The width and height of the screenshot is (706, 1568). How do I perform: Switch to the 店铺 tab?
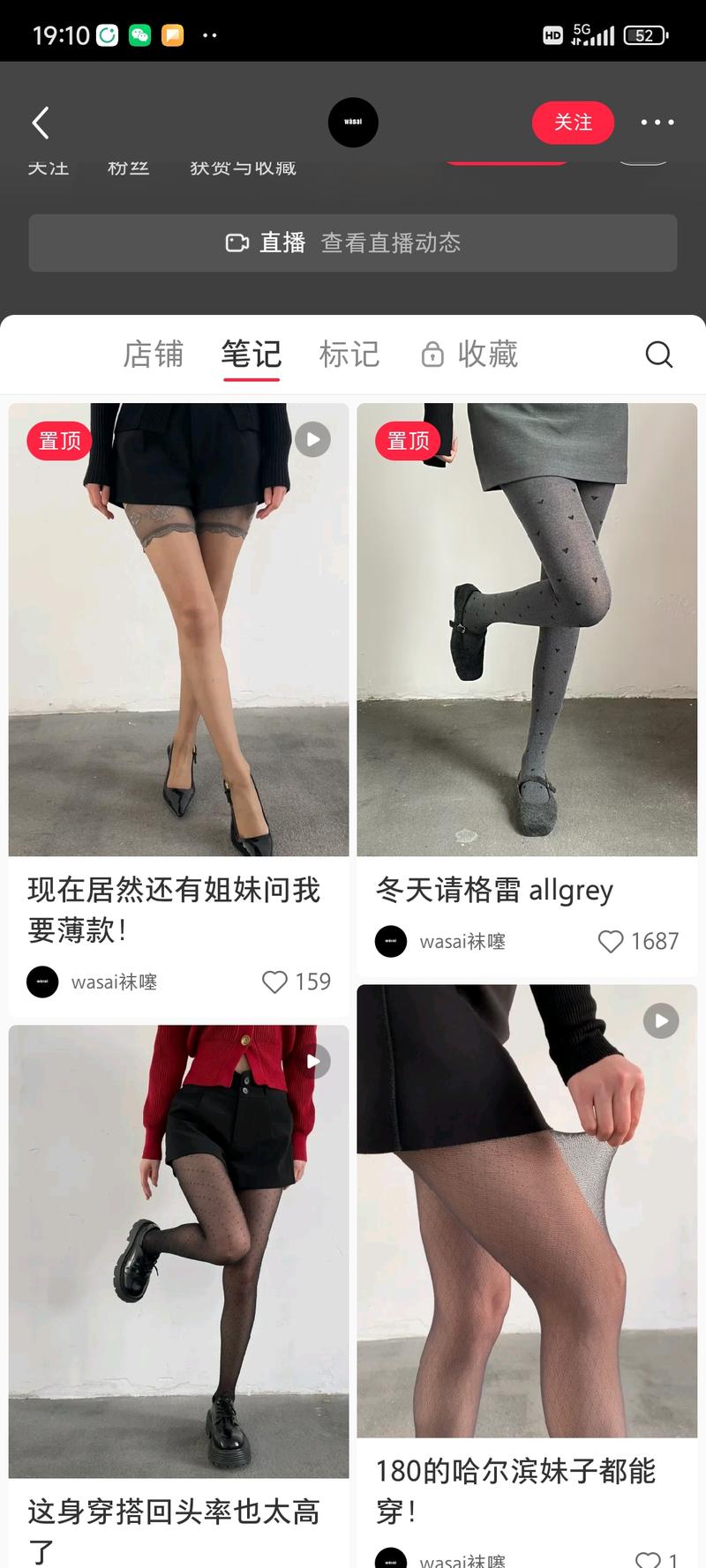(x=154, y=355)
